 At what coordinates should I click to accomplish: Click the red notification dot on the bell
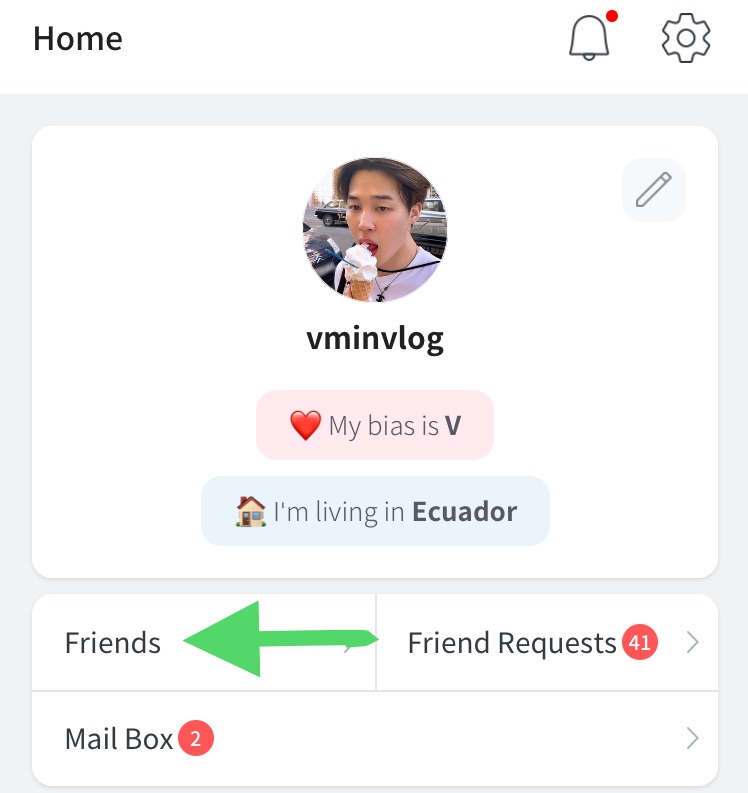tap(612, 16)
